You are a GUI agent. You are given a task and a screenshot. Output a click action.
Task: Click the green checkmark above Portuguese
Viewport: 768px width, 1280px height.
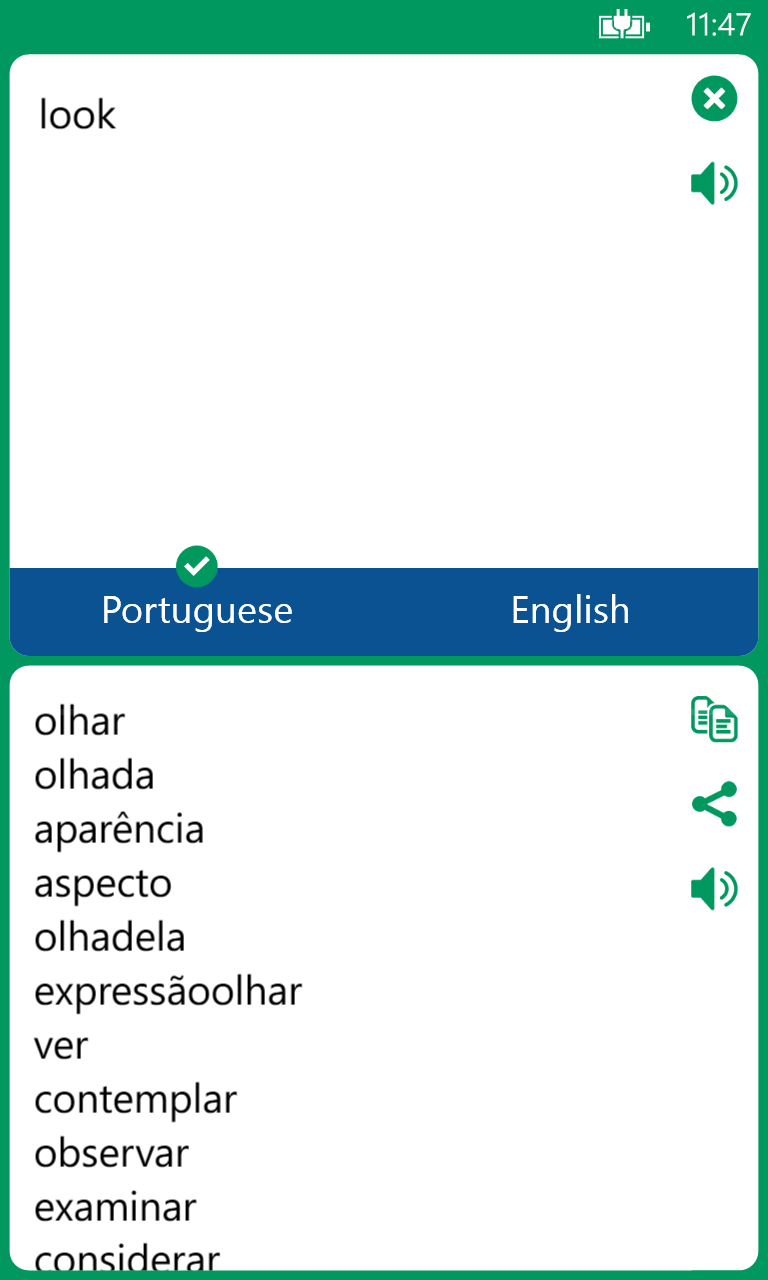click(196, 566)
